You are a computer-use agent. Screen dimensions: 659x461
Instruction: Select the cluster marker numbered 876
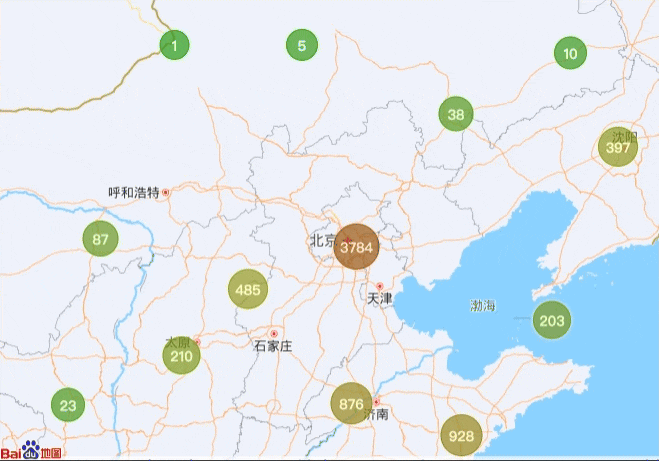(351, 404)
